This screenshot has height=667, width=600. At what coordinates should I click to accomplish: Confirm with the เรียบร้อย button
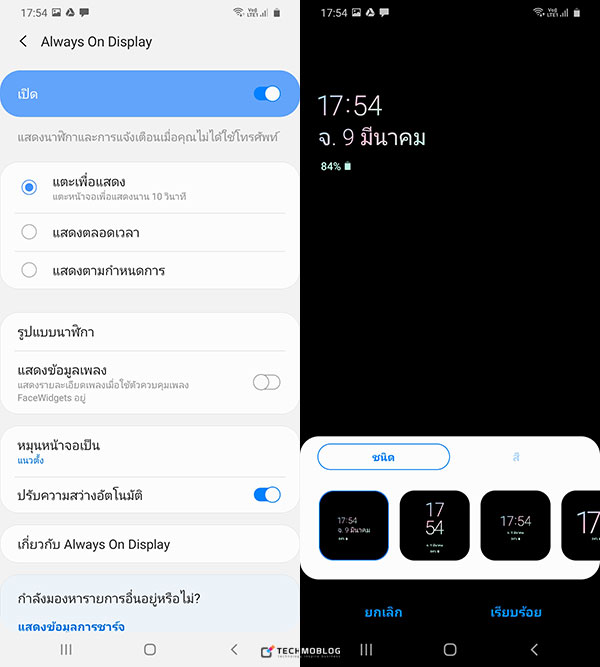[516, 612]
